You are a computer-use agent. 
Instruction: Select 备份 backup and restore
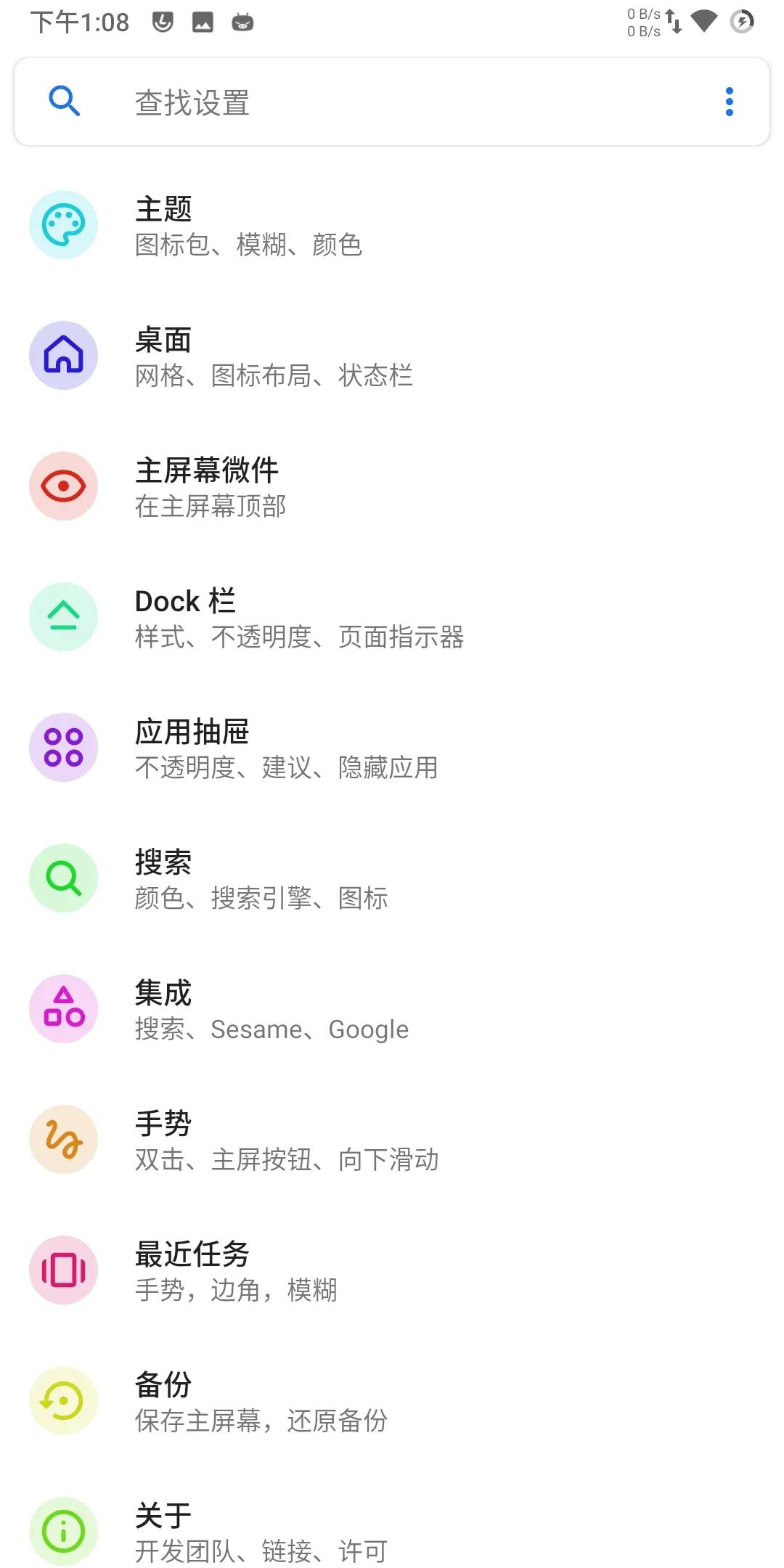click(392, 1402)
